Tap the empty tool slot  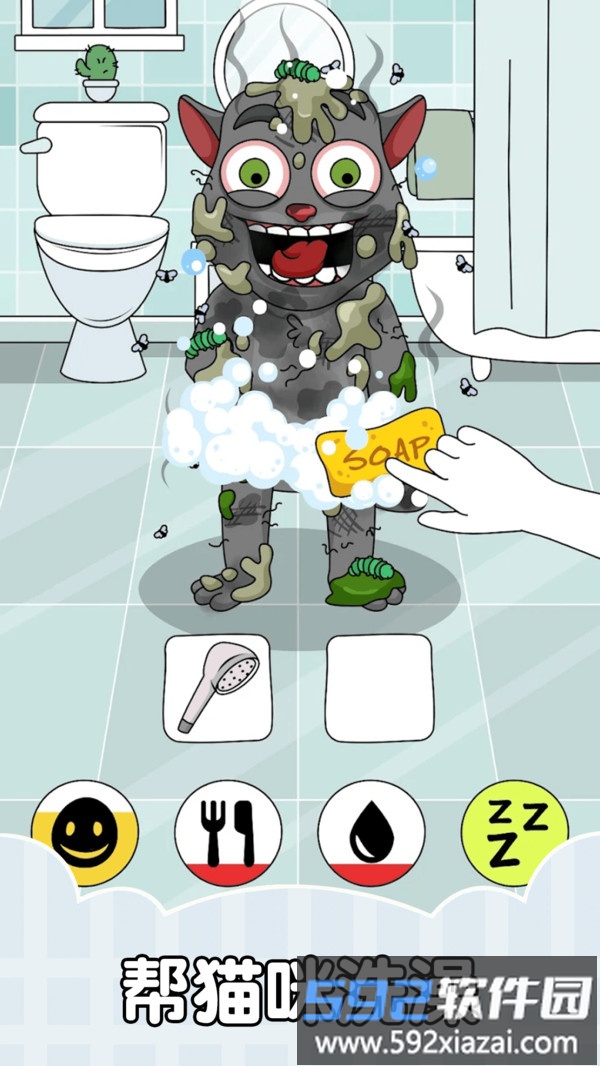click(x=379, y=688)
